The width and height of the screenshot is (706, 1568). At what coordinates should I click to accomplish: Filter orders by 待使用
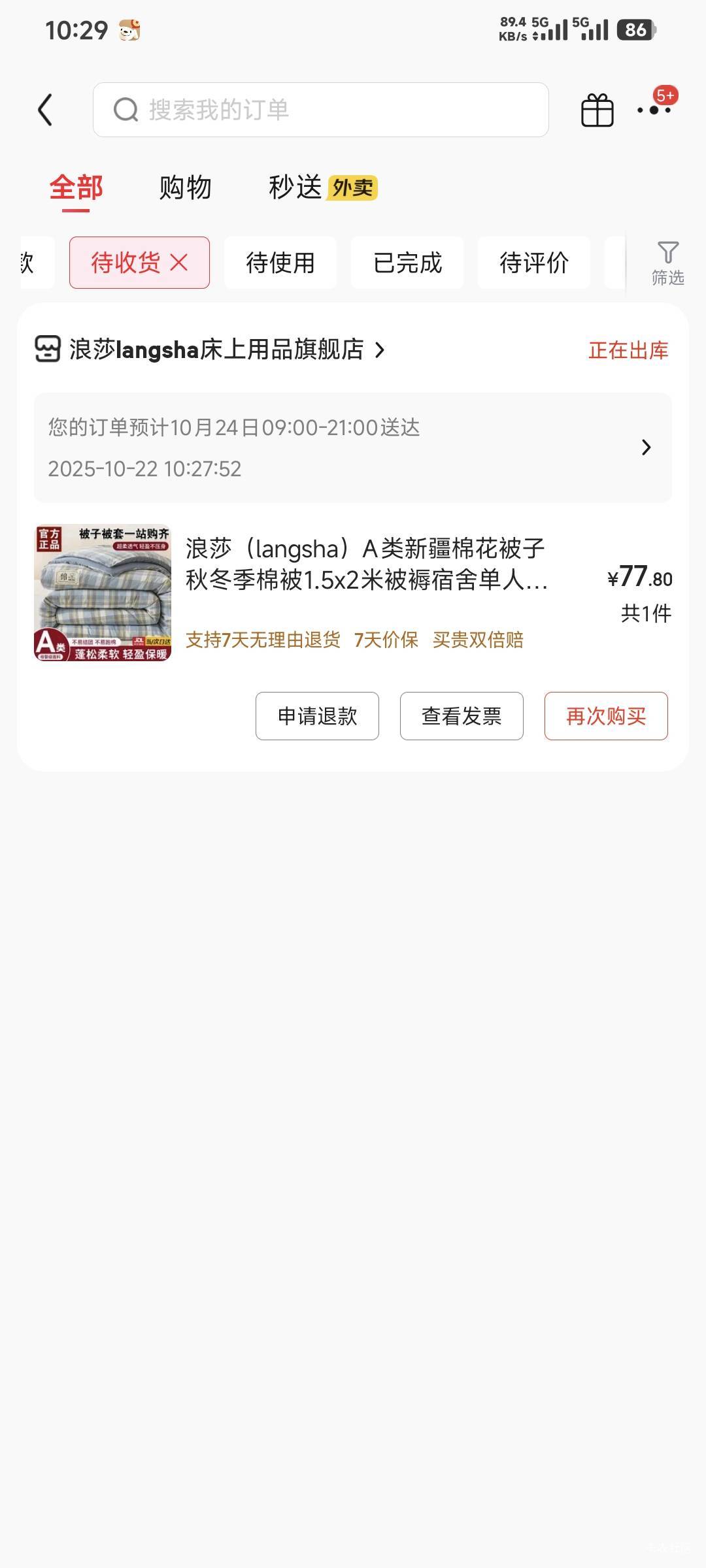coord(280,263)
